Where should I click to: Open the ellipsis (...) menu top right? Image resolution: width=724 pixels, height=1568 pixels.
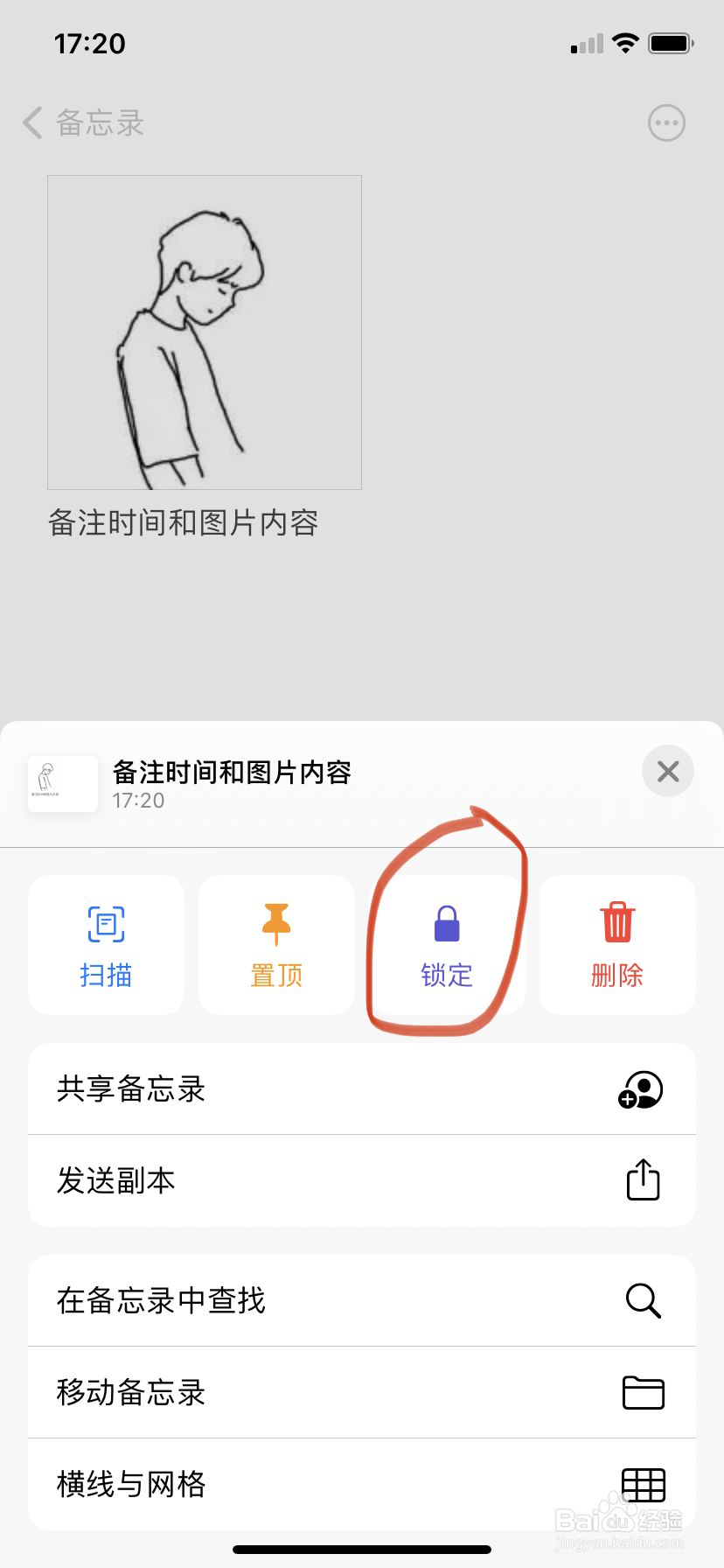(665, 122)
